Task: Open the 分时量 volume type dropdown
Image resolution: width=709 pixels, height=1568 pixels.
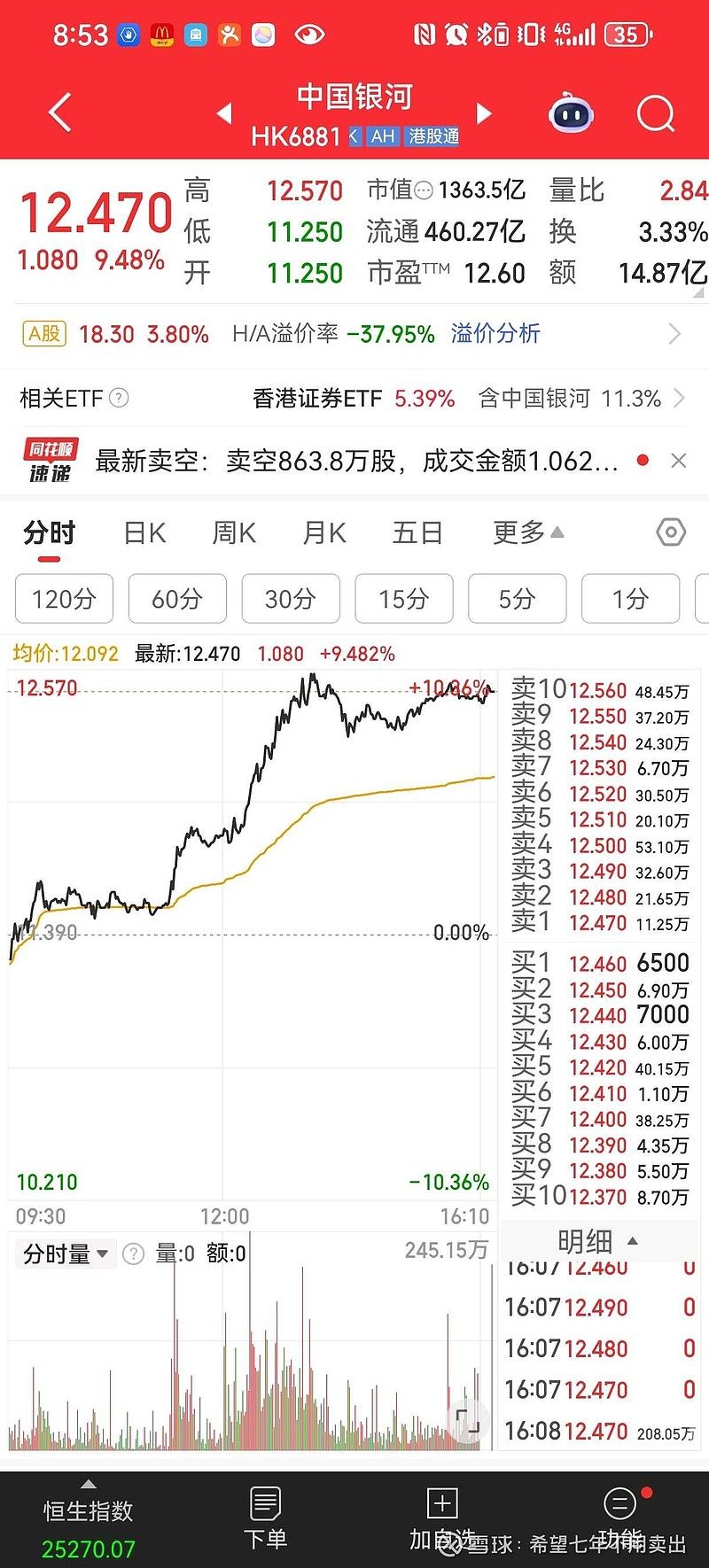Action: coord(64,1254)
